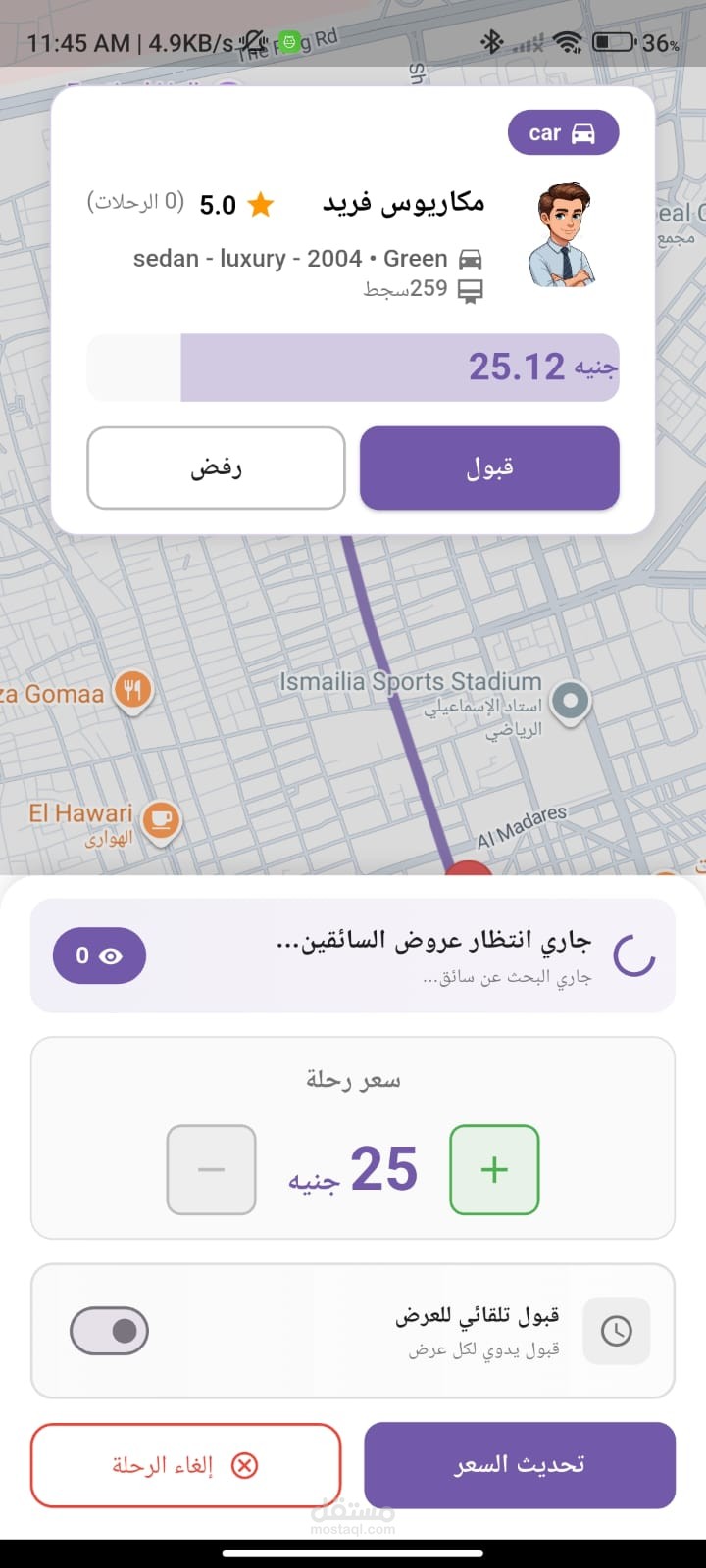
Task: Tap تحديث السعر to update price
Action: [x=520, y=1465]
